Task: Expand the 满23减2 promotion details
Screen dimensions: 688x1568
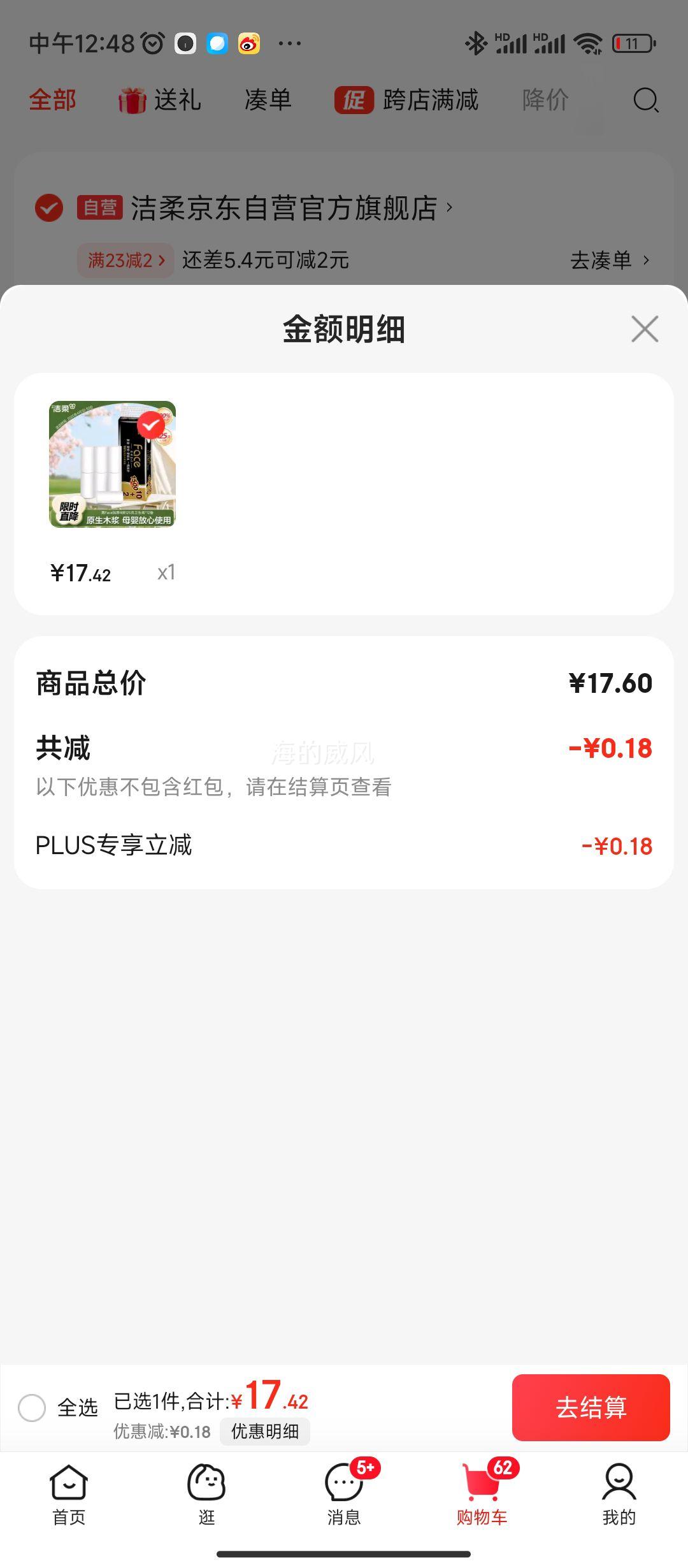Action: click(x=124, y=260)
